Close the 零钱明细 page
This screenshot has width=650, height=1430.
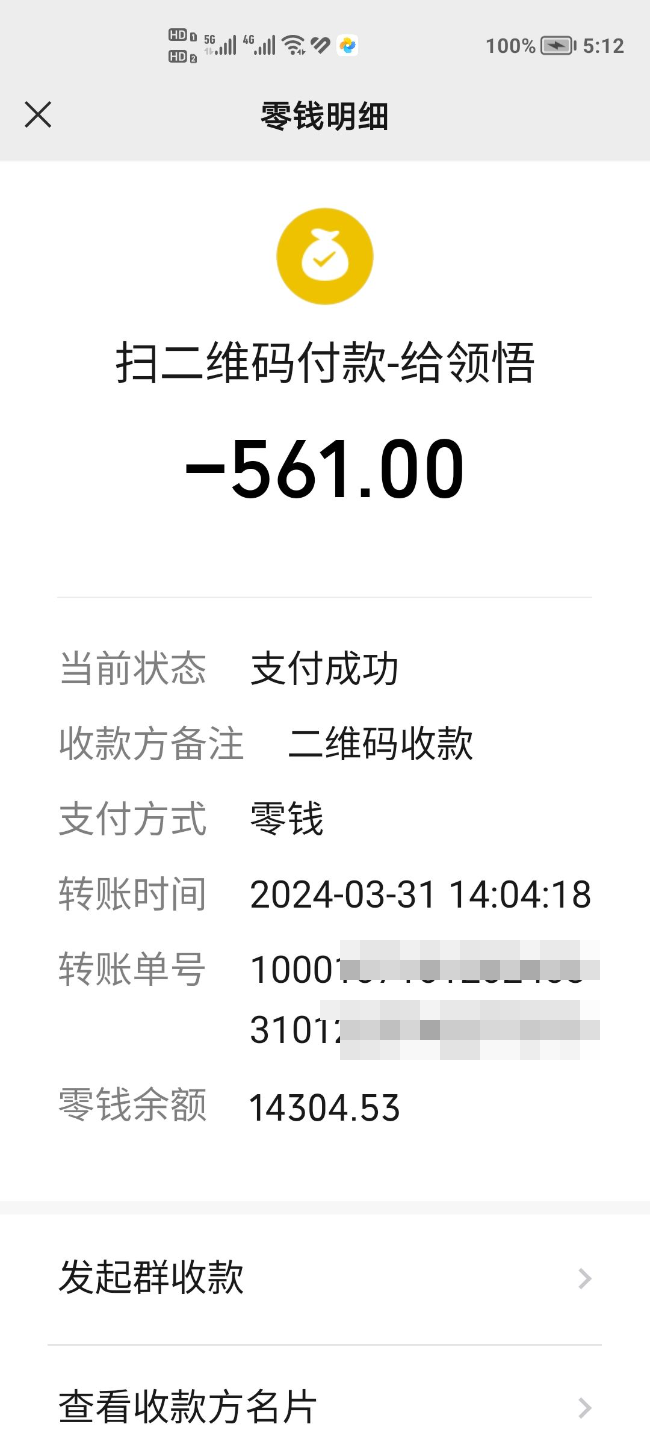38,115
